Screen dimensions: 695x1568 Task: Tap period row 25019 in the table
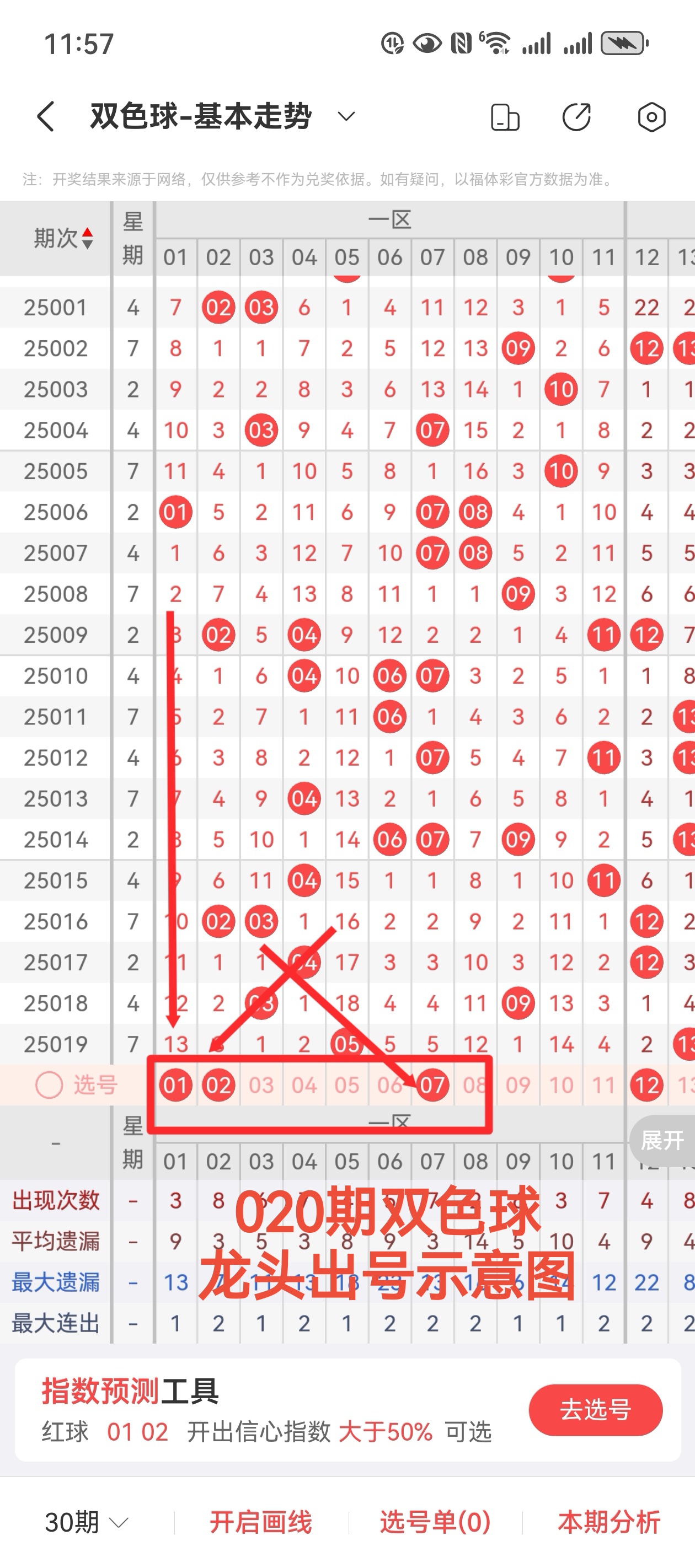[57, 1043]
